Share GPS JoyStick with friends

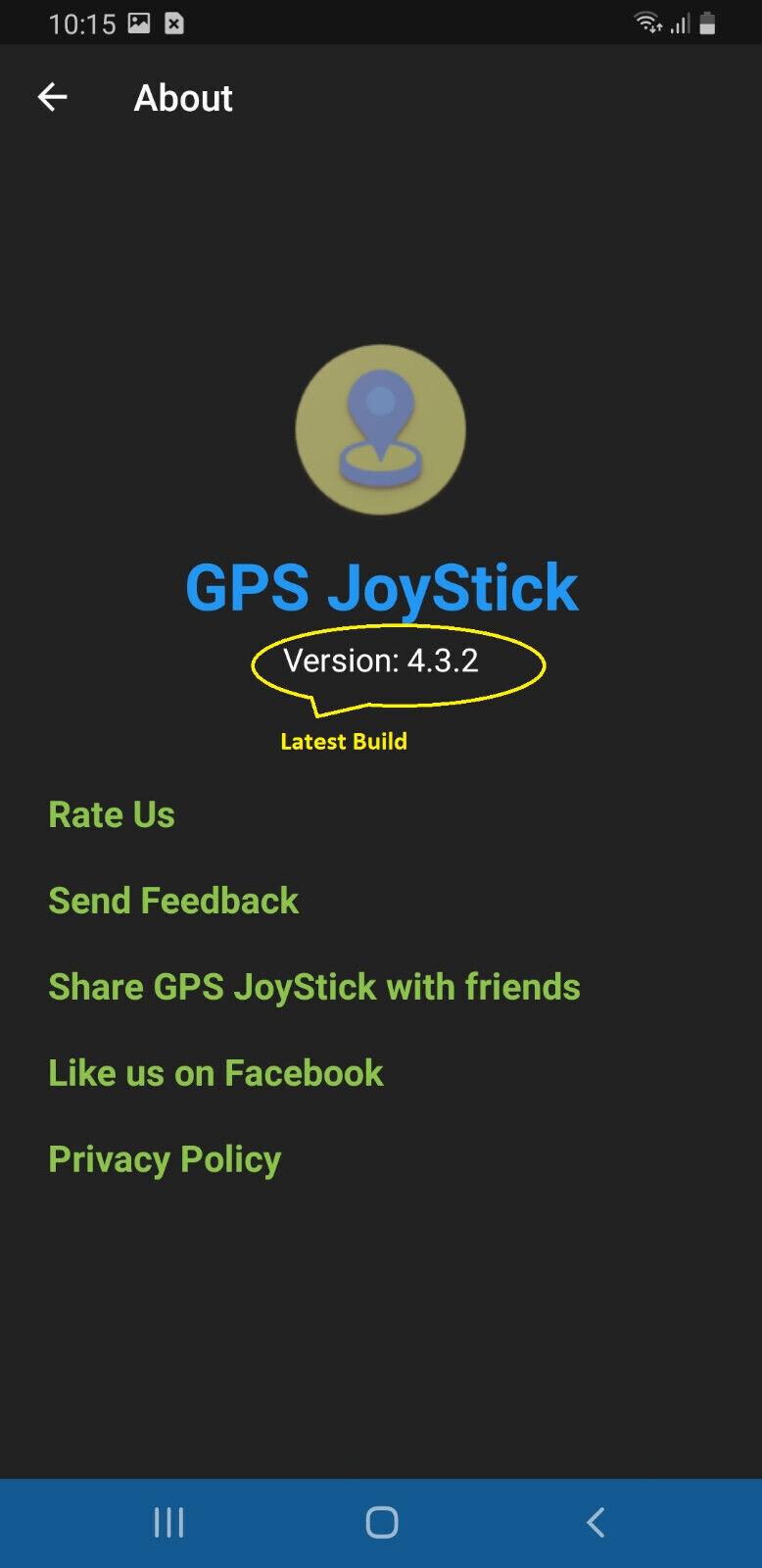click(x=314, y=987)
